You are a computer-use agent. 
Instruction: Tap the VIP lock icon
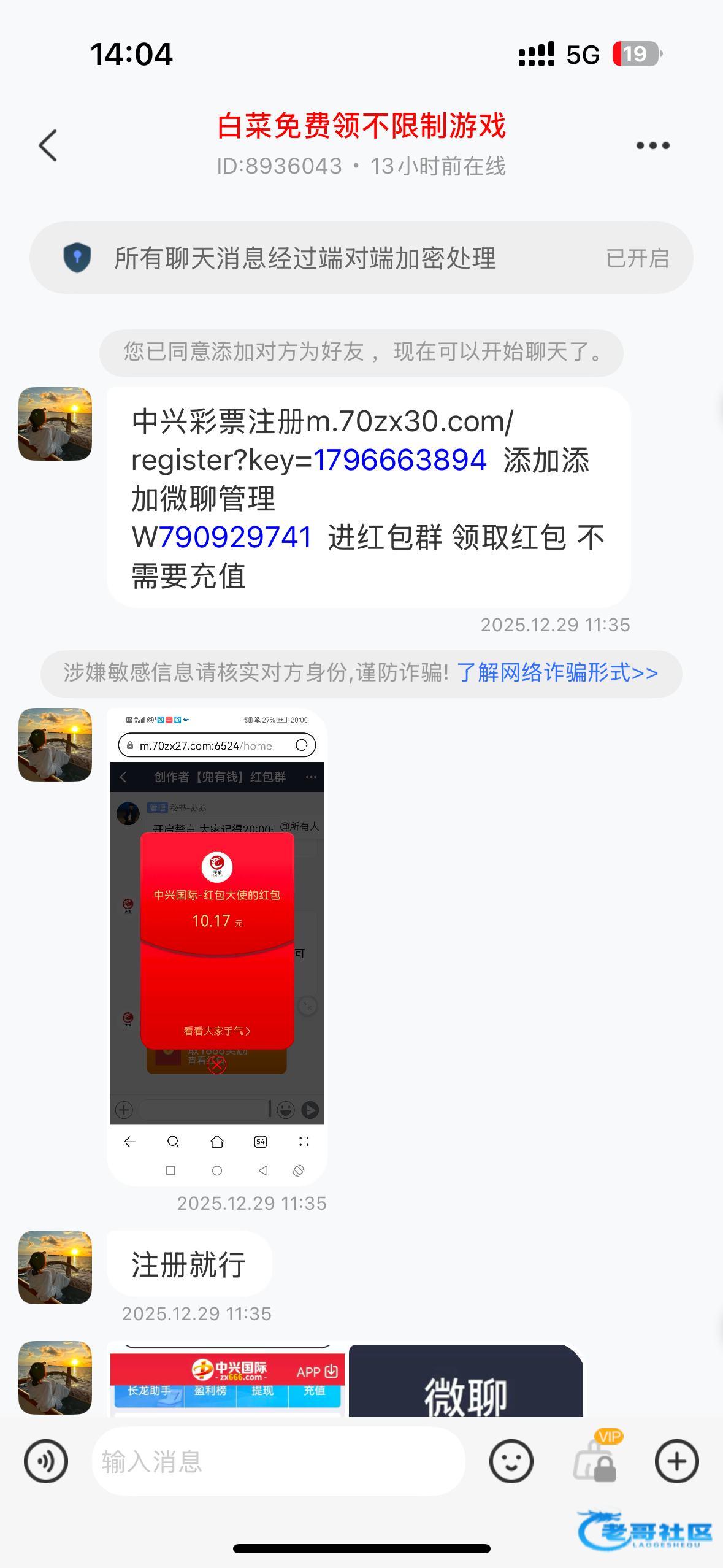tap(595, 1461)
